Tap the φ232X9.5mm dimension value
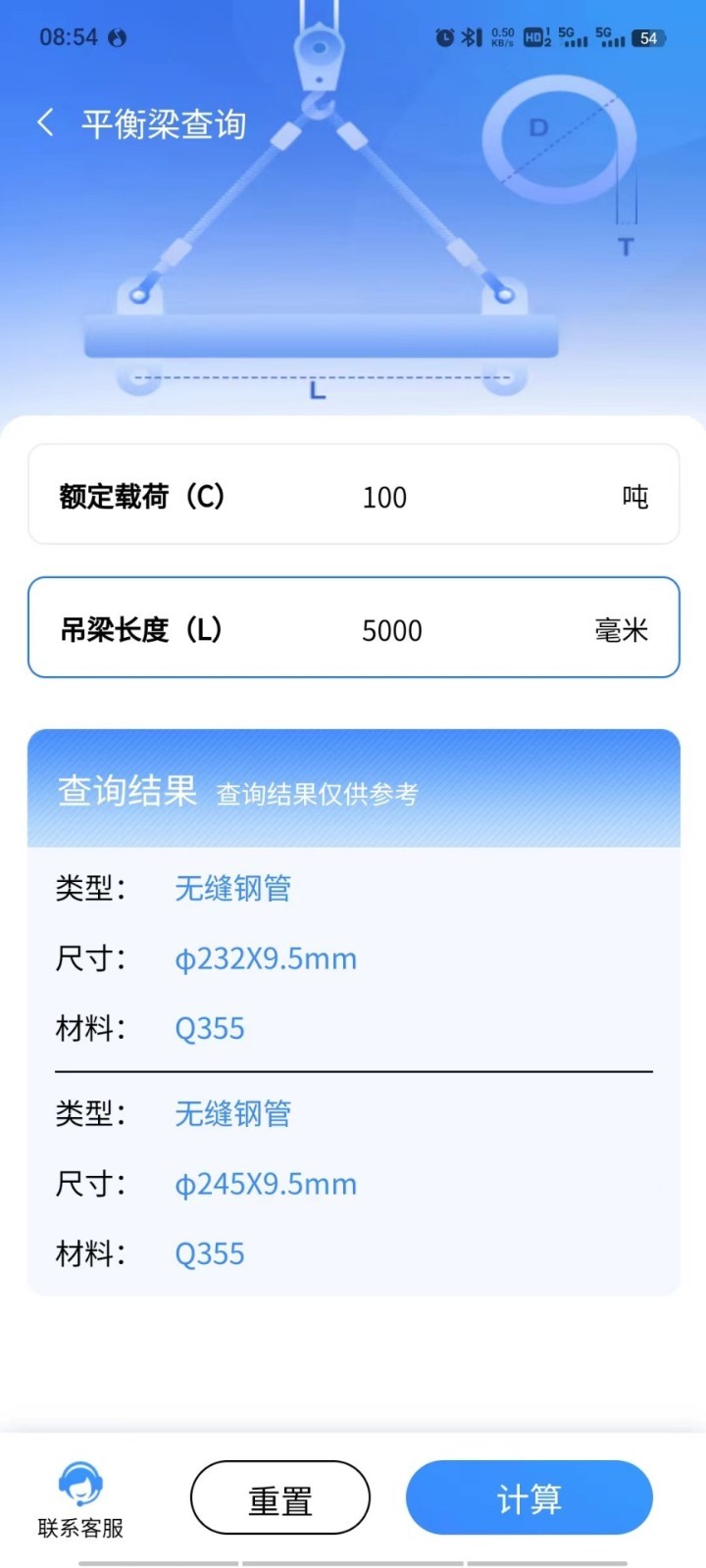Viewport: 706px width, 1568px height. pyautogui.click(x=265, y=958)
